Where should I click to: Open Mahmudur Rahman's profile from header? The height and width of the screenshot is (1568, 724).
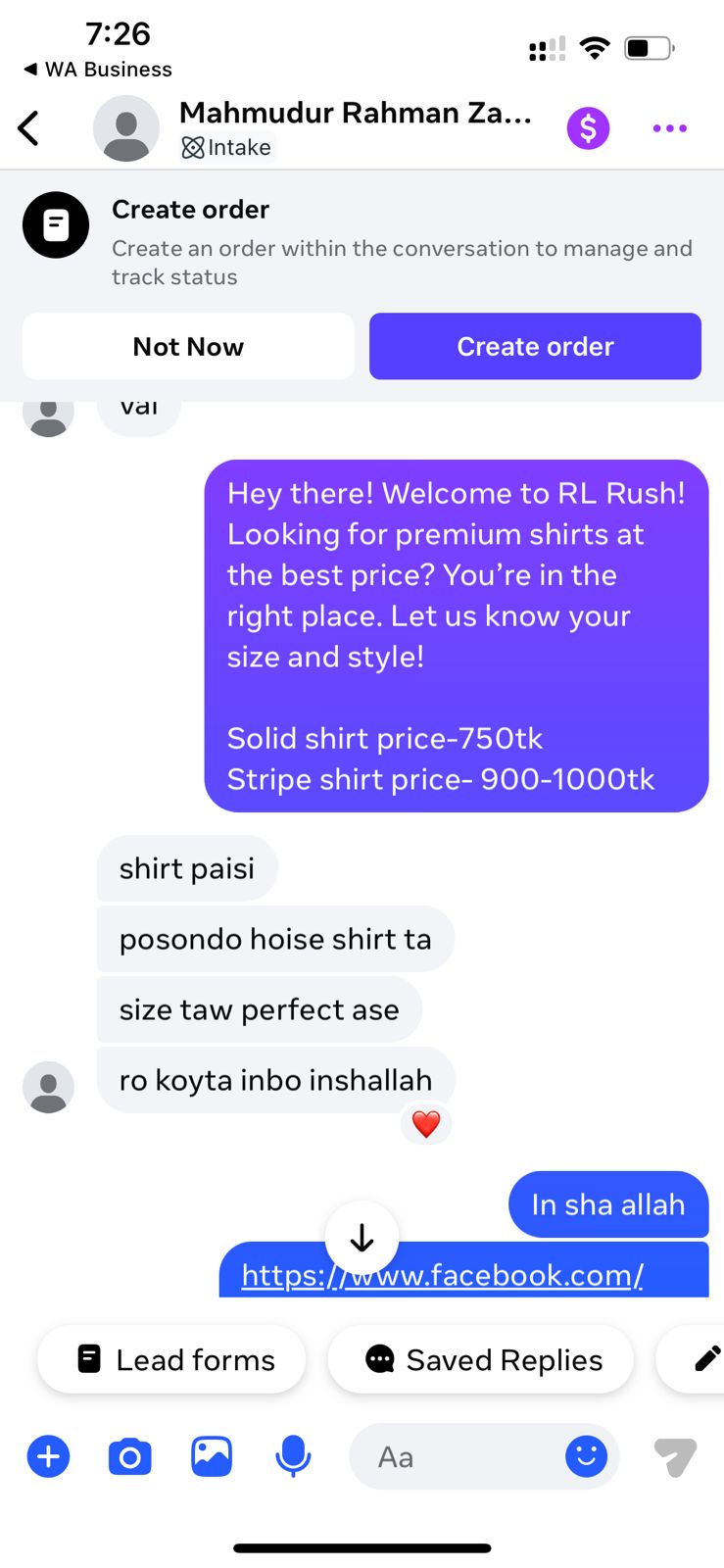[355, 113]
